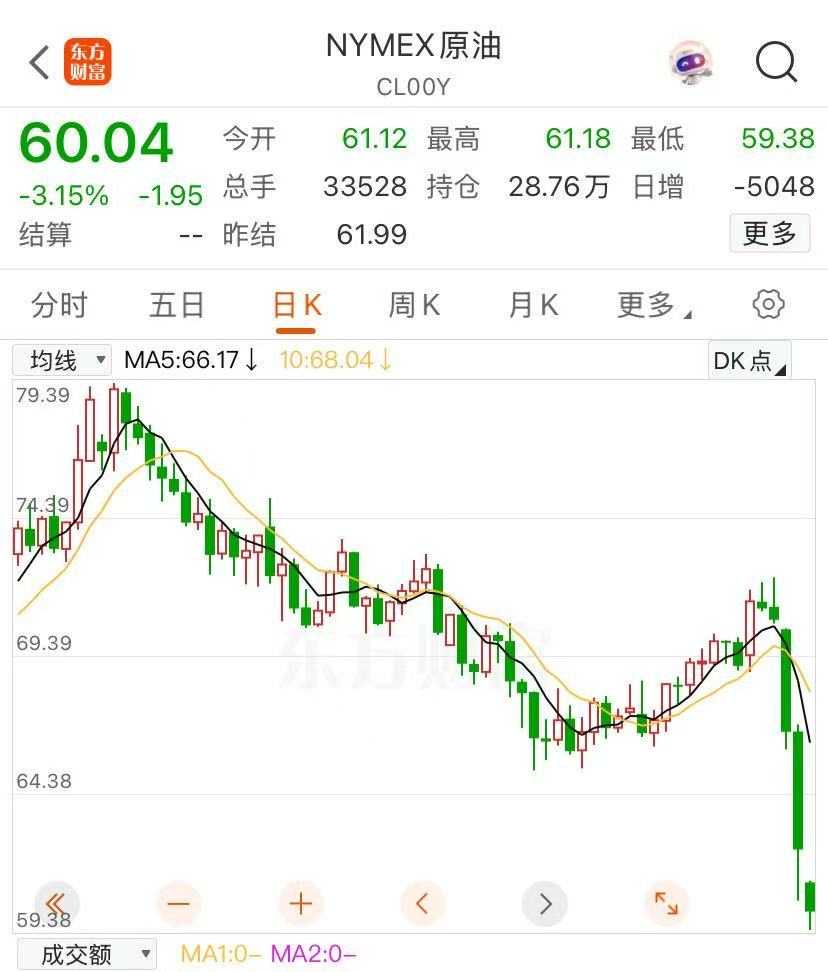Open the search magnifier icon
The width and height of the screenshot is (828, 972).
(x=776, y=63)
